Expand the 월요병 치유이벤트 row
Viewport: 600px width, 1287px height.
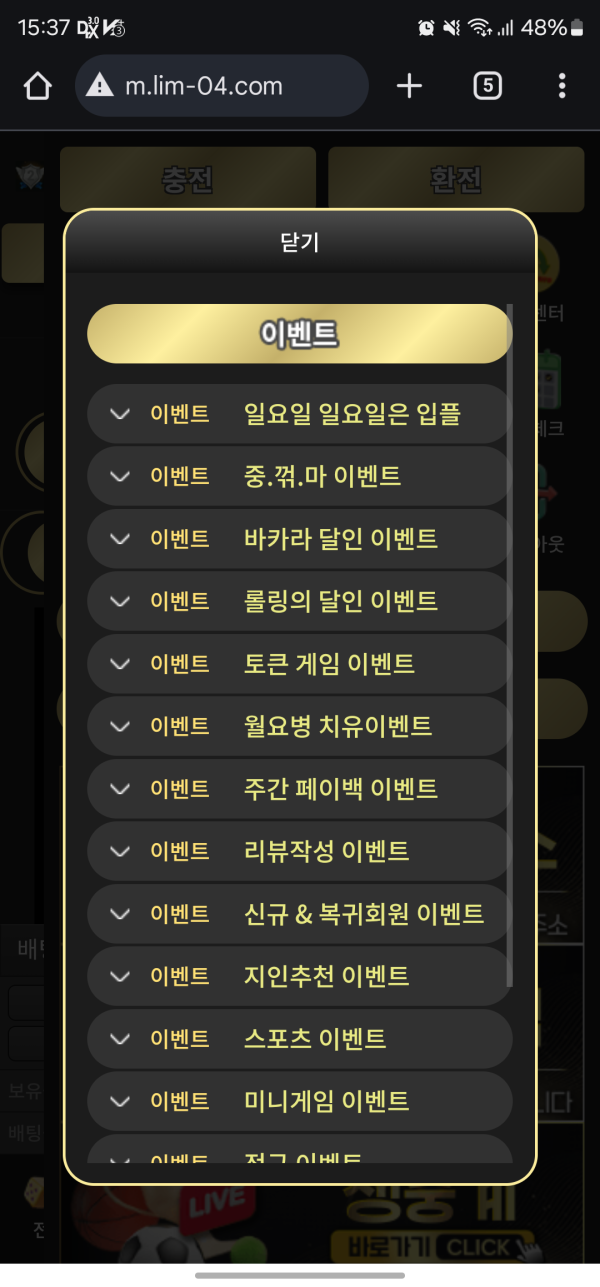[x=300, y=726]
